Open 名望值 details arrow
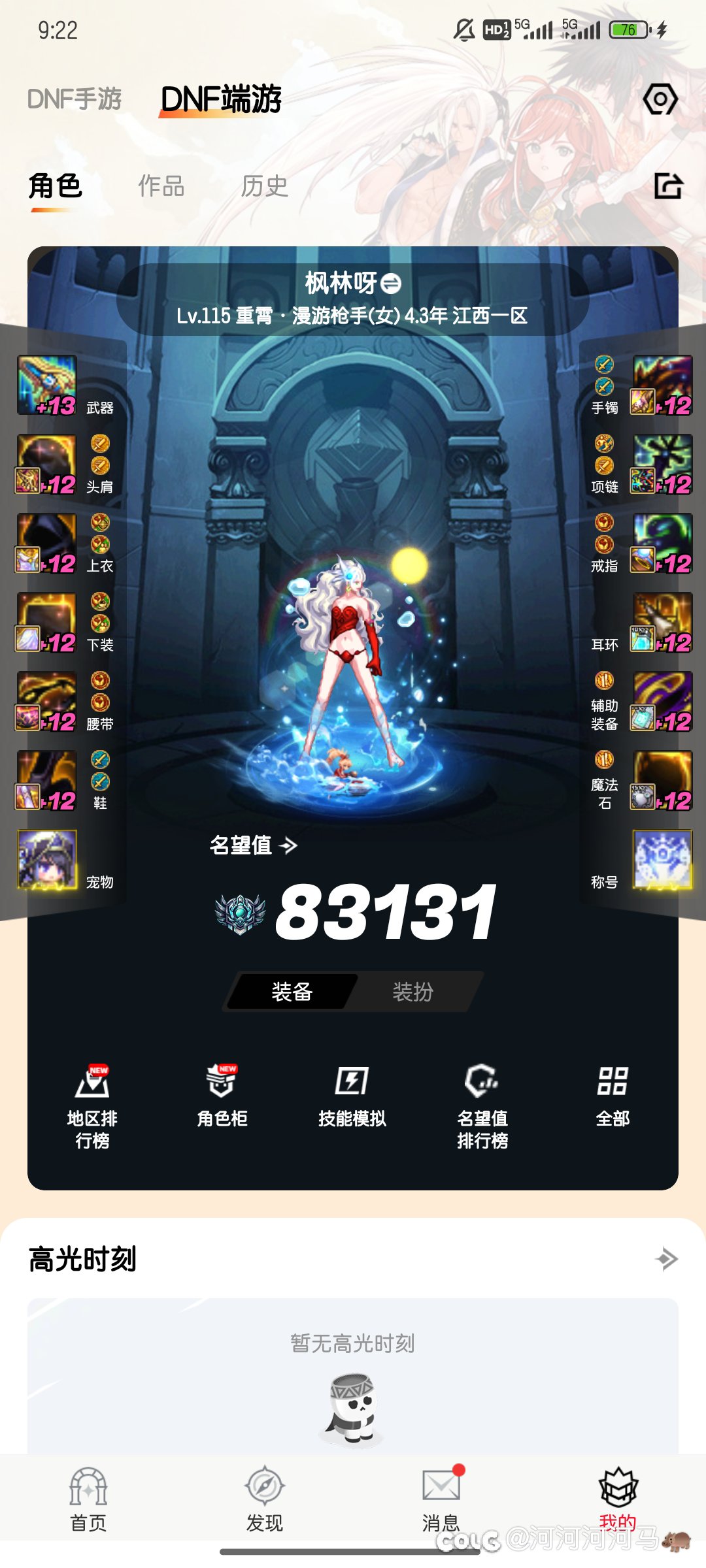Screen dimensions: 706x1568 288,846
